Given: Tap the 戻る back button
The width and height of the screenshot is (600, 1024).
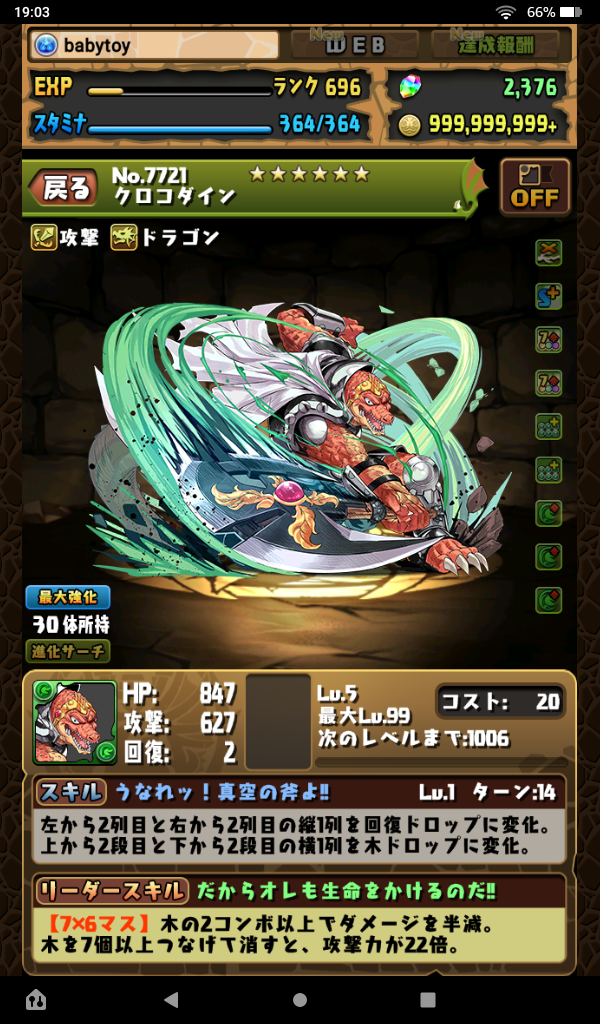Looking at the screenshot, I should pyautogui.click(x=66, y=187).
